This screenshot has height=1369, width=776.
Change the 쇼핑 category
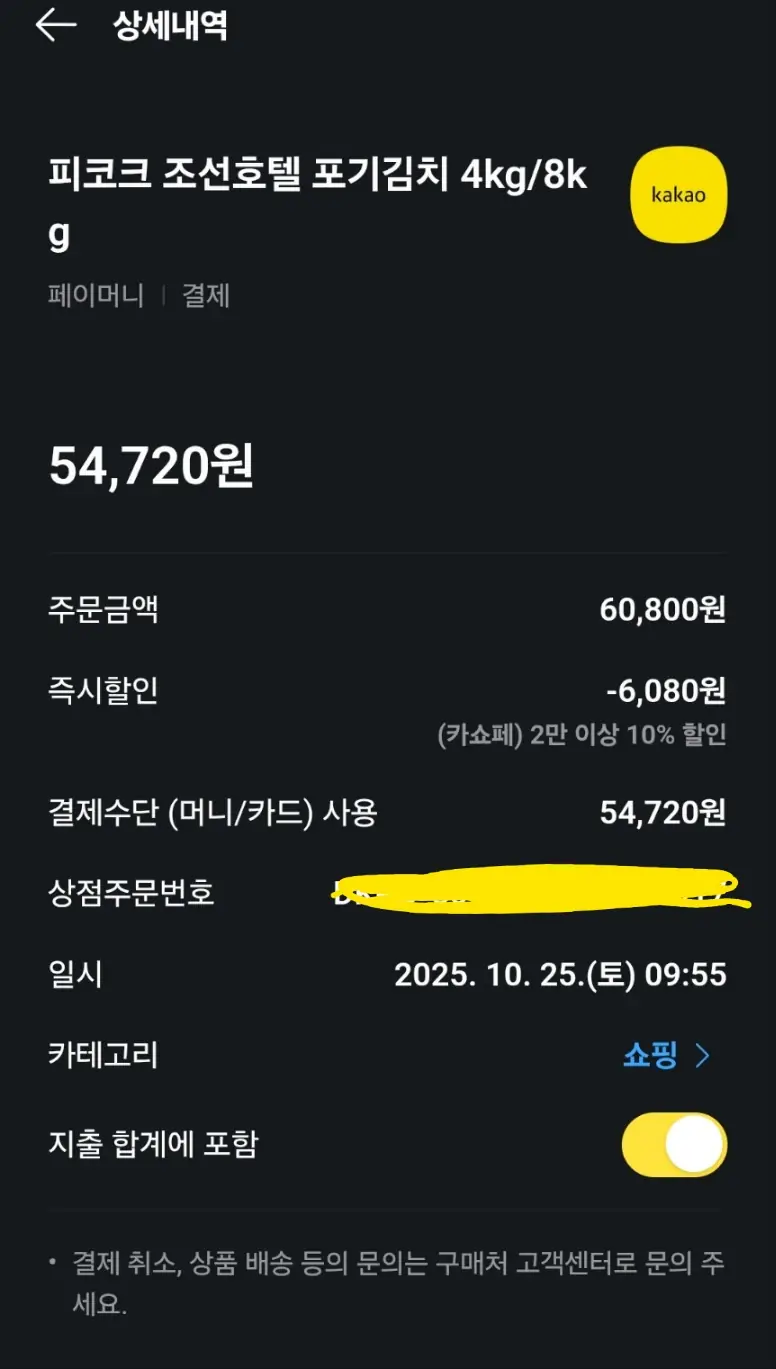pos(666,1055)
